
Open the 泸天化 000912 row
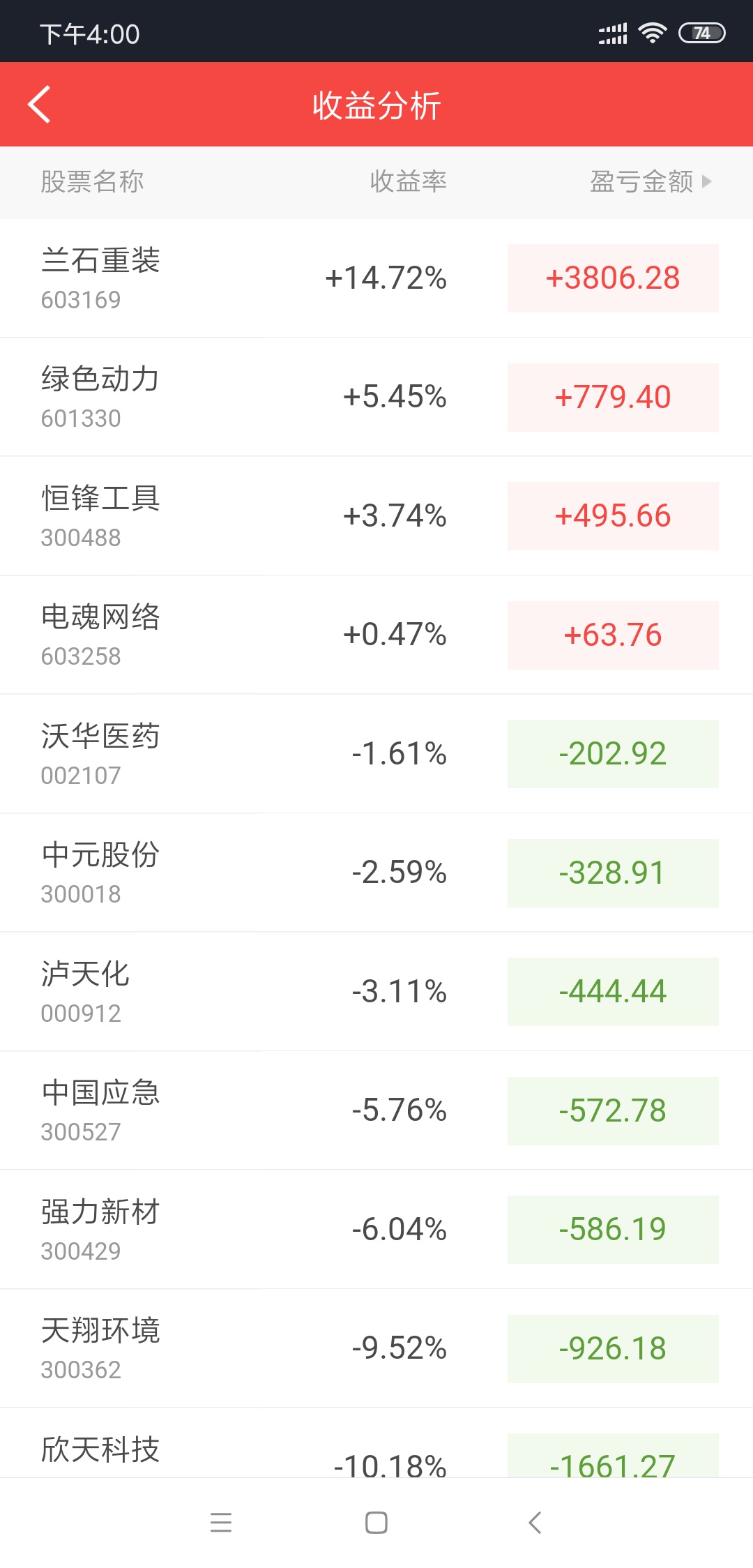[x=376, y=992]
